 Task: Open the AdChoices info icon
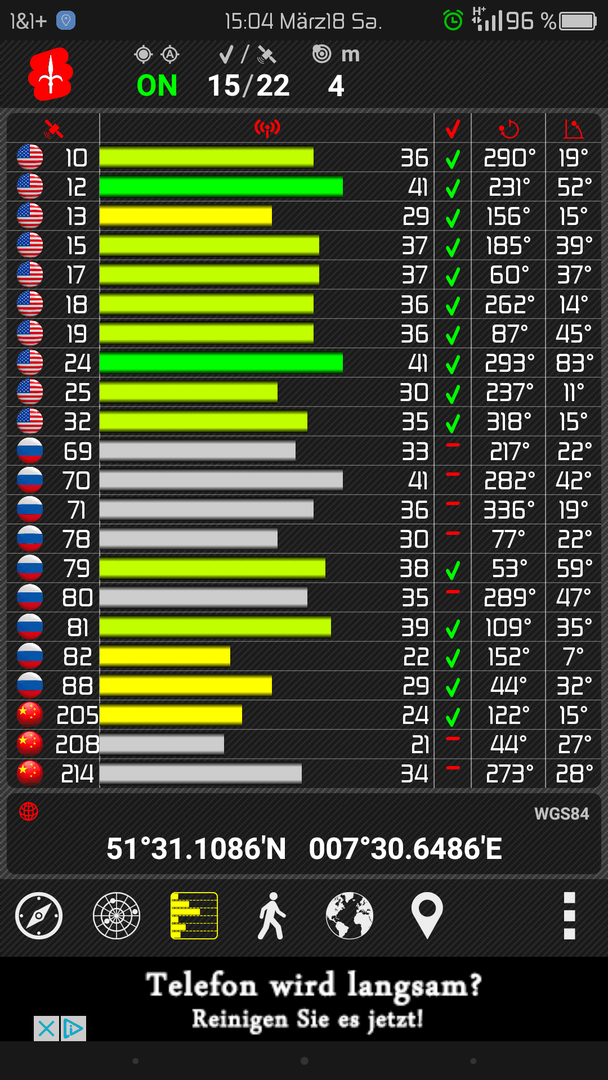pos(73,1028)
